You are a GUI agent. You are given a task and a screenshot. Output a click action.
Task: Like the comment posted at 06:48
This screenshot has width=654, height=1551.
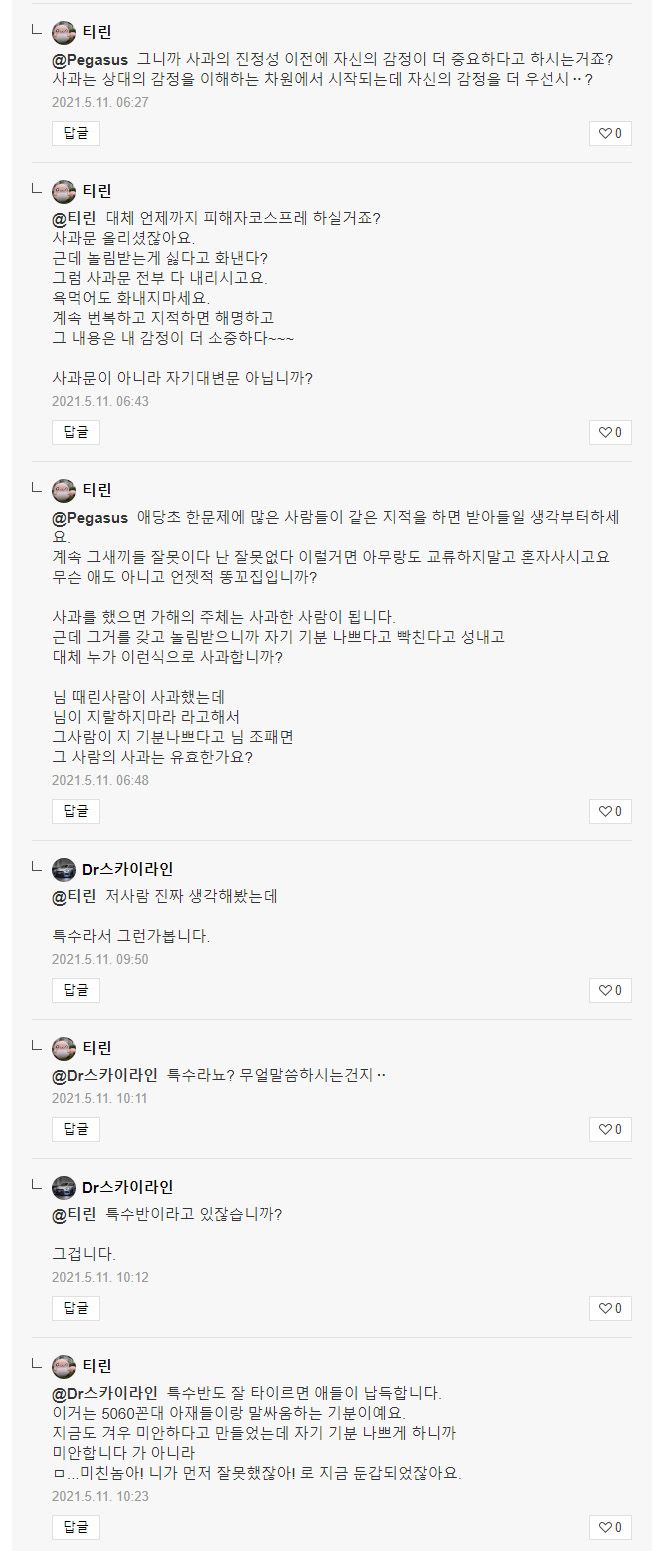click(610, 811)
